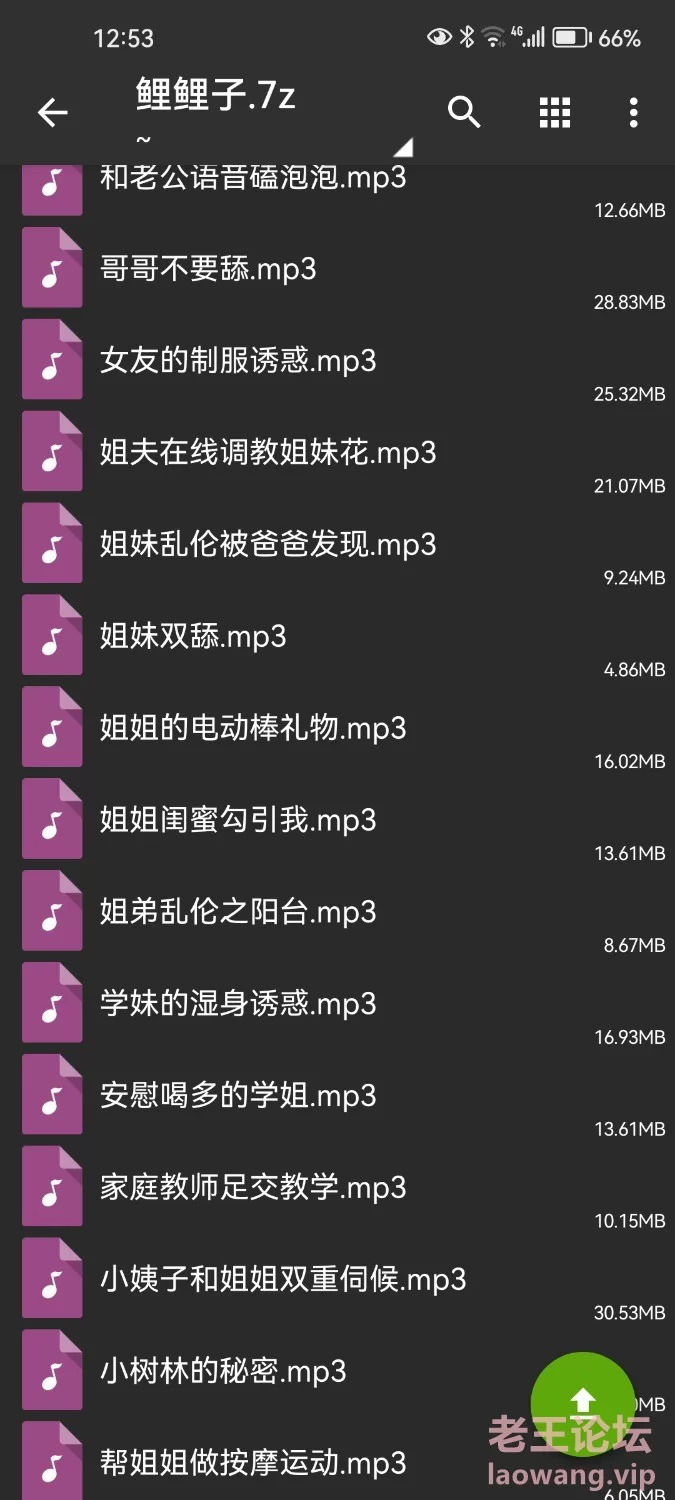This screenshot has height=1500, width=675.
Task: Open search in the archive
Action: pyautogui.click(x=464, y=113)
